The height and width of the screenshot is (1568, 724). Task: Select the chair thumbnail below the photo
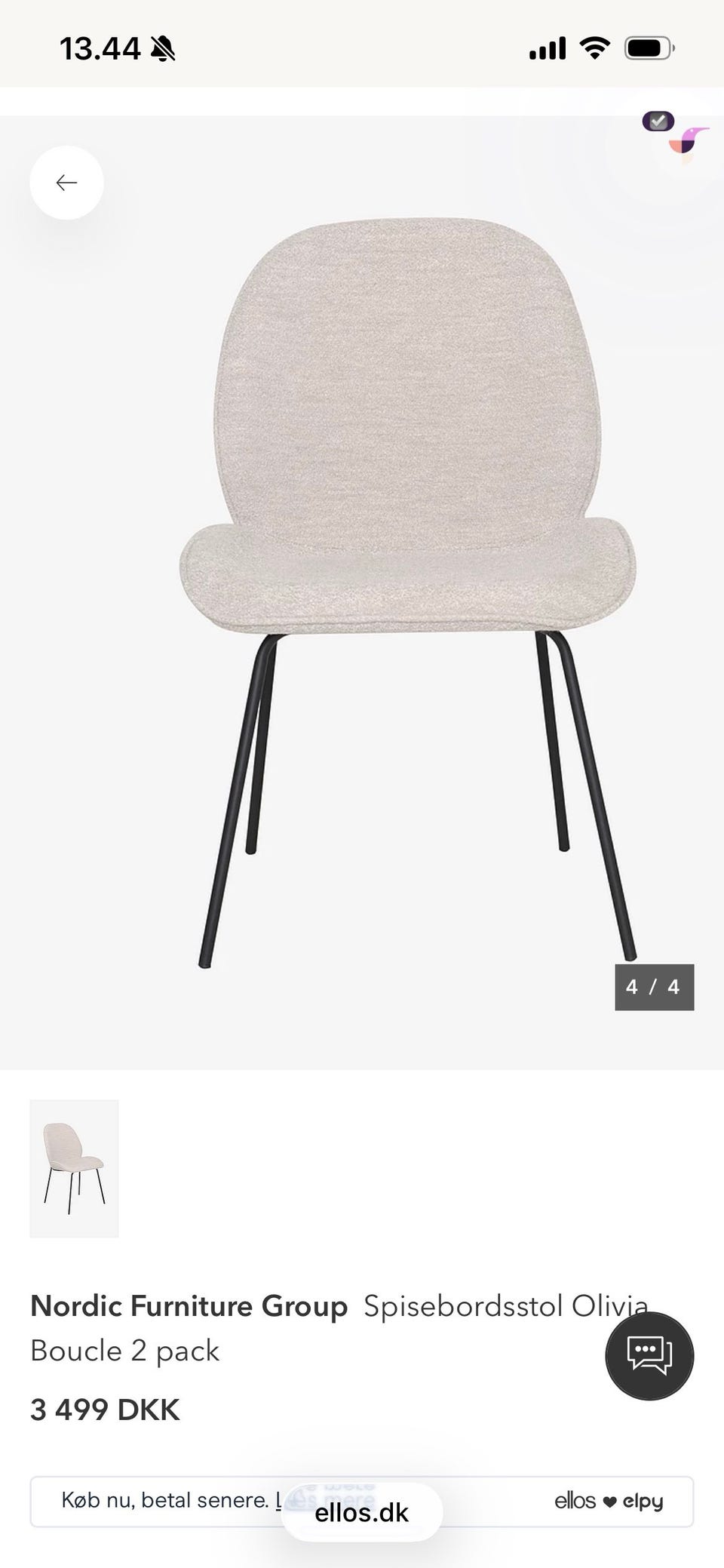coord(74,1168)
